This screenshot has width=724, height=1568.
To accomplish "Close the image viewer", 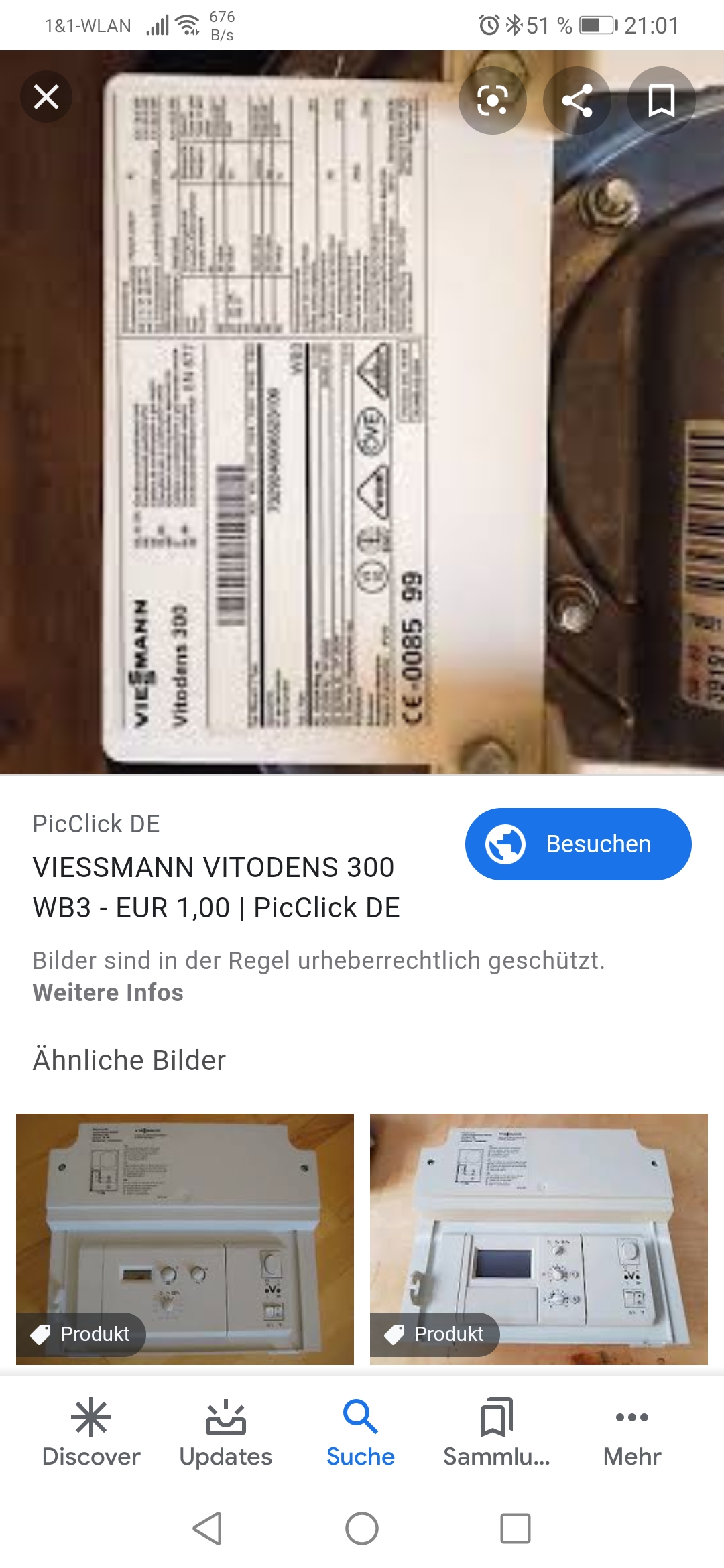I will coord(46,97).
